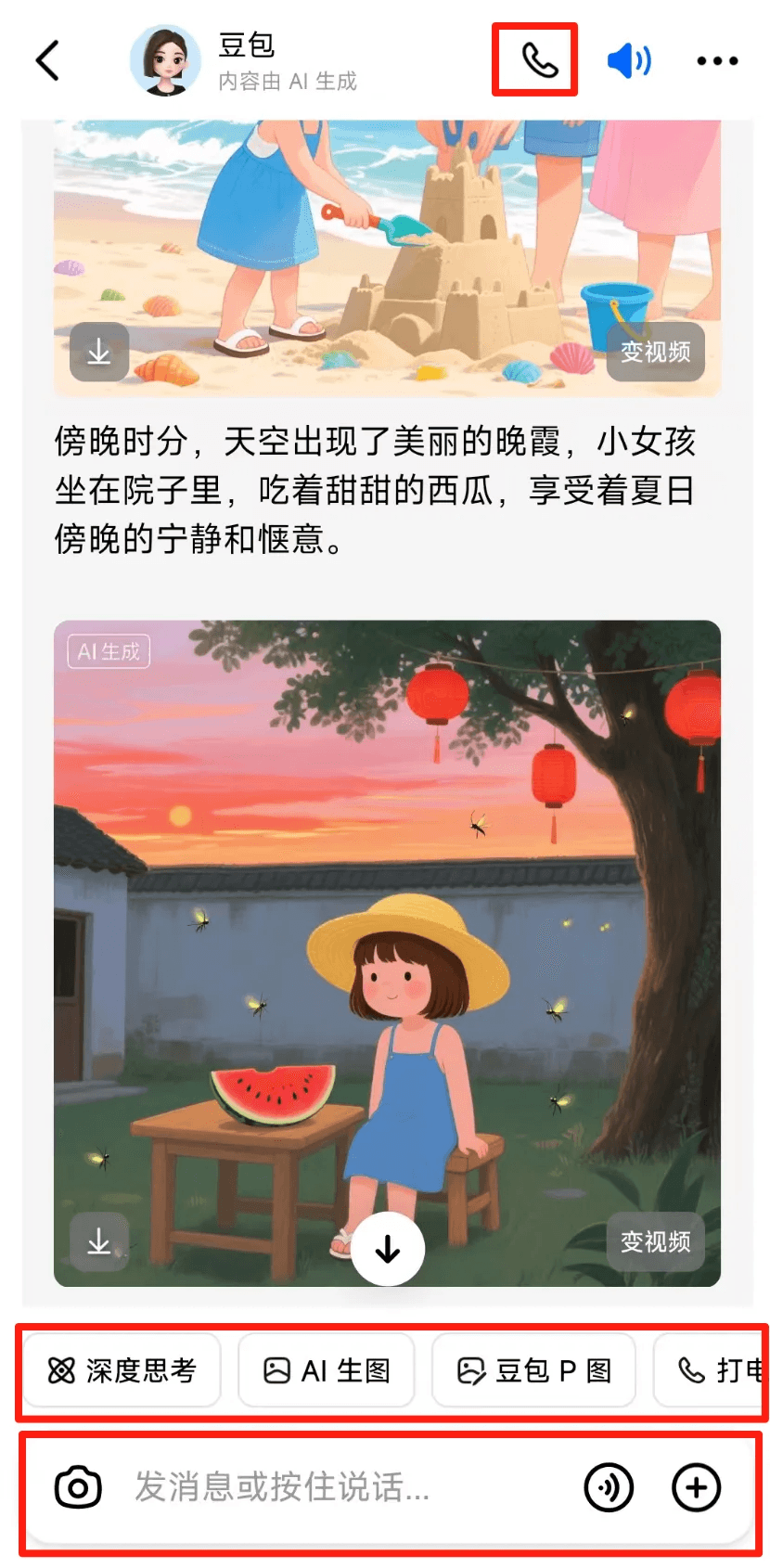The image size is (770, 1568).
Task: Jump to the latest message with down arrow
Action: (x=387, y=1249)
